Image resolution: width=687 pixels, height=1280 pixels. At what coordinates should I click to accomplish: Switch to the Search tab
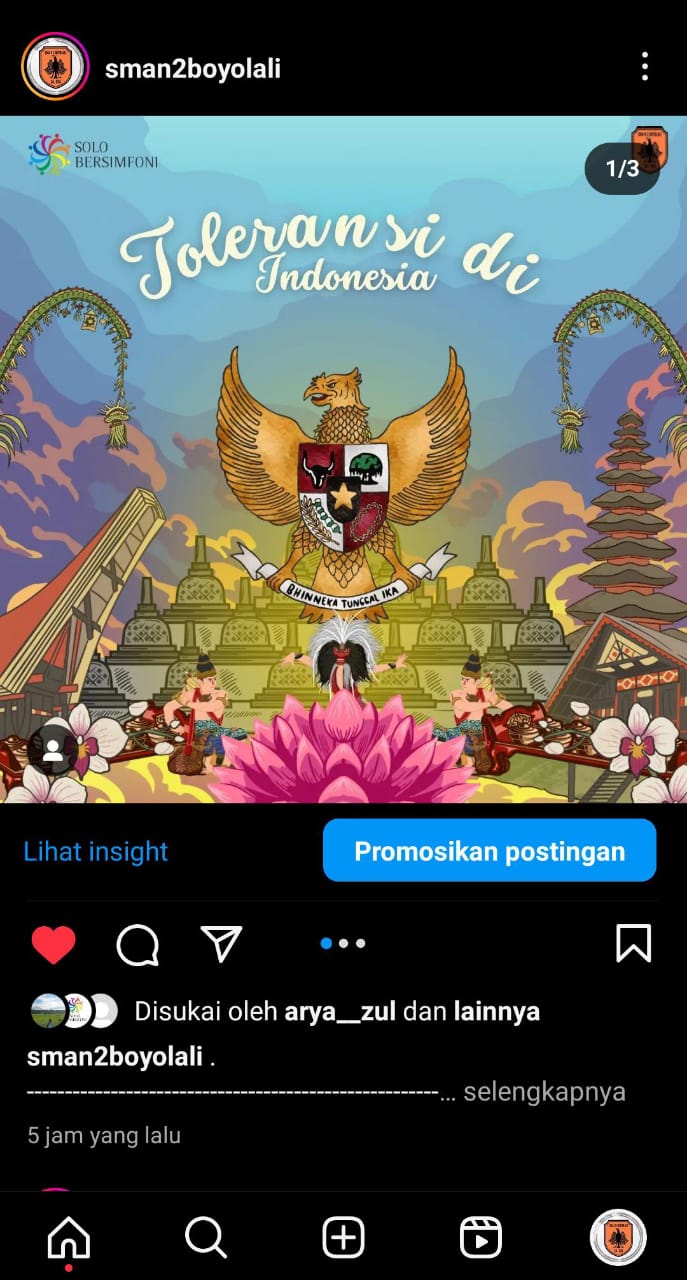coord(206,1239)
